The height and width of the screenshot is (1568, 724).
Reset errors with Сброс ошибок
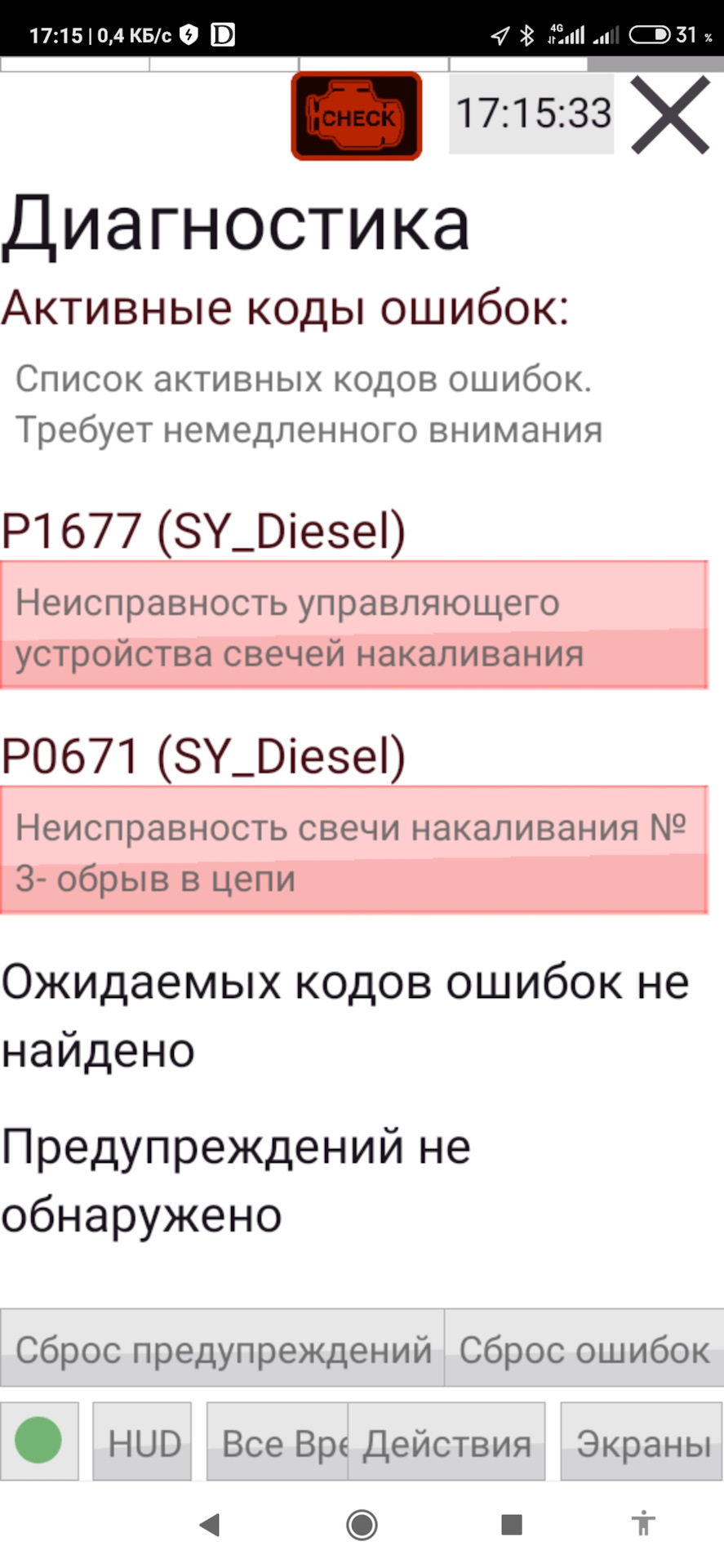584,1350
